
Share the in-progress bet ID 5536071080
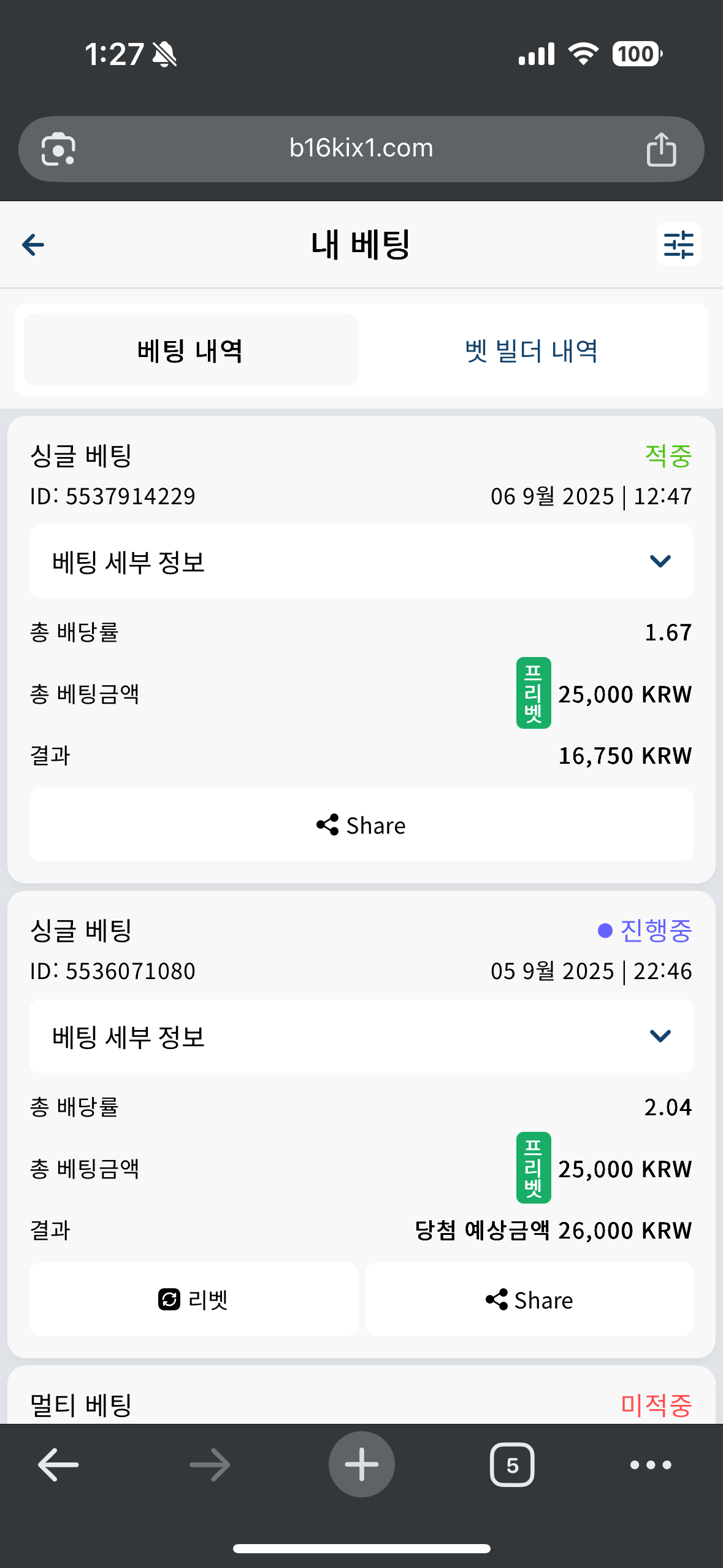click(x=529, y=1299)
